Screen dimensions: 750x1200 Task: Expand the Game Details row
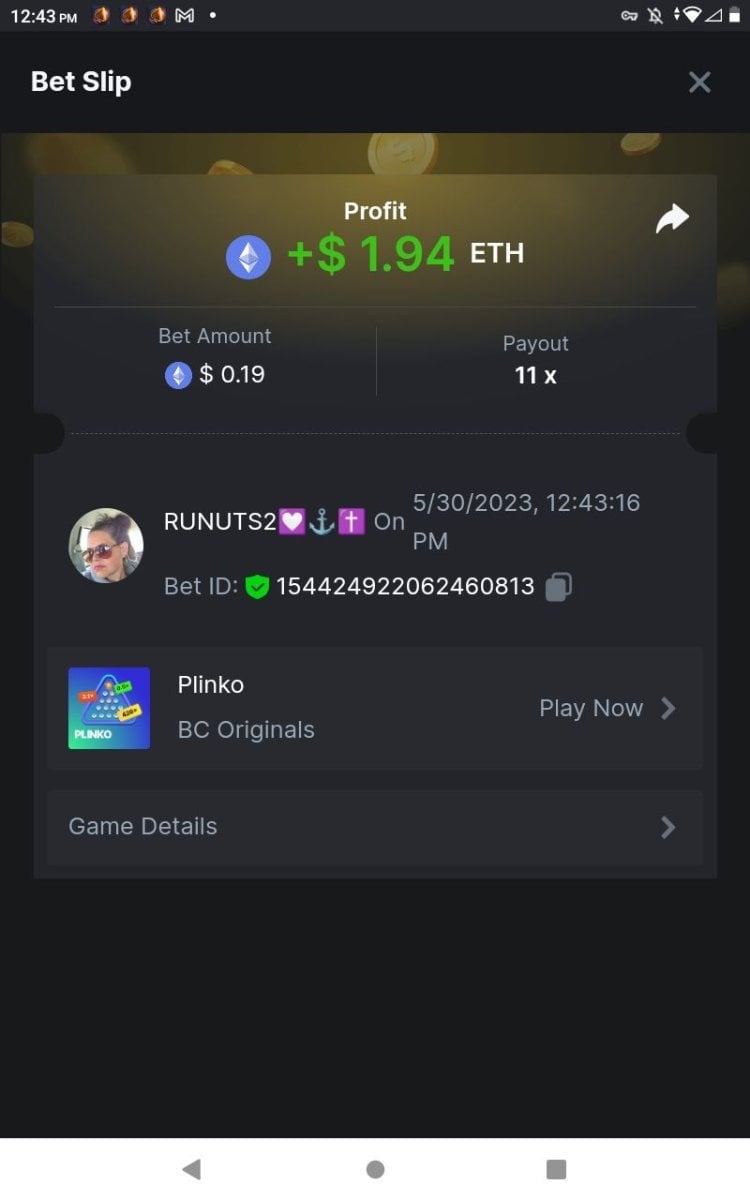(x=374, y=827)
